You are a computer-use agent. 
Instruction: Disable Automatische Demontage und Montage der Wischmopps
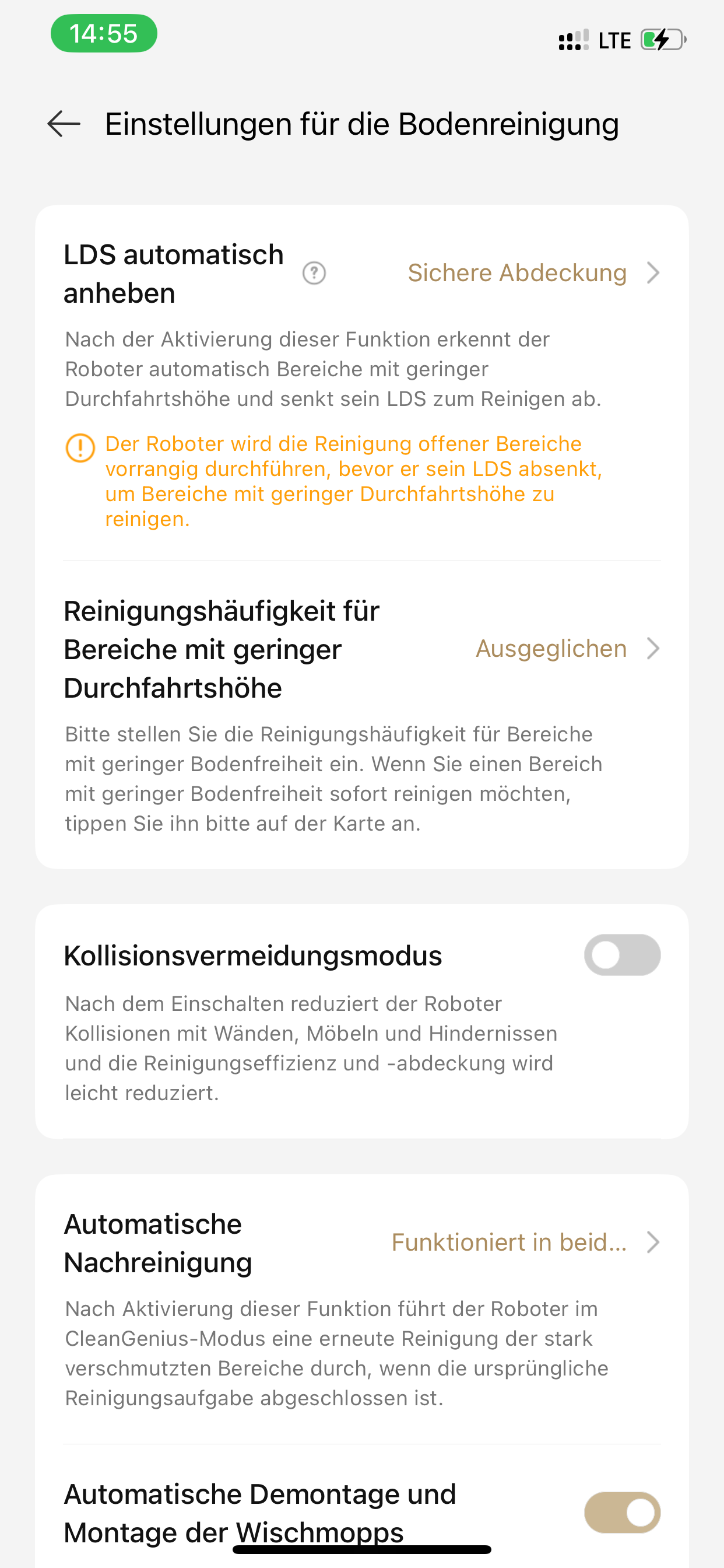[622, 1513]
